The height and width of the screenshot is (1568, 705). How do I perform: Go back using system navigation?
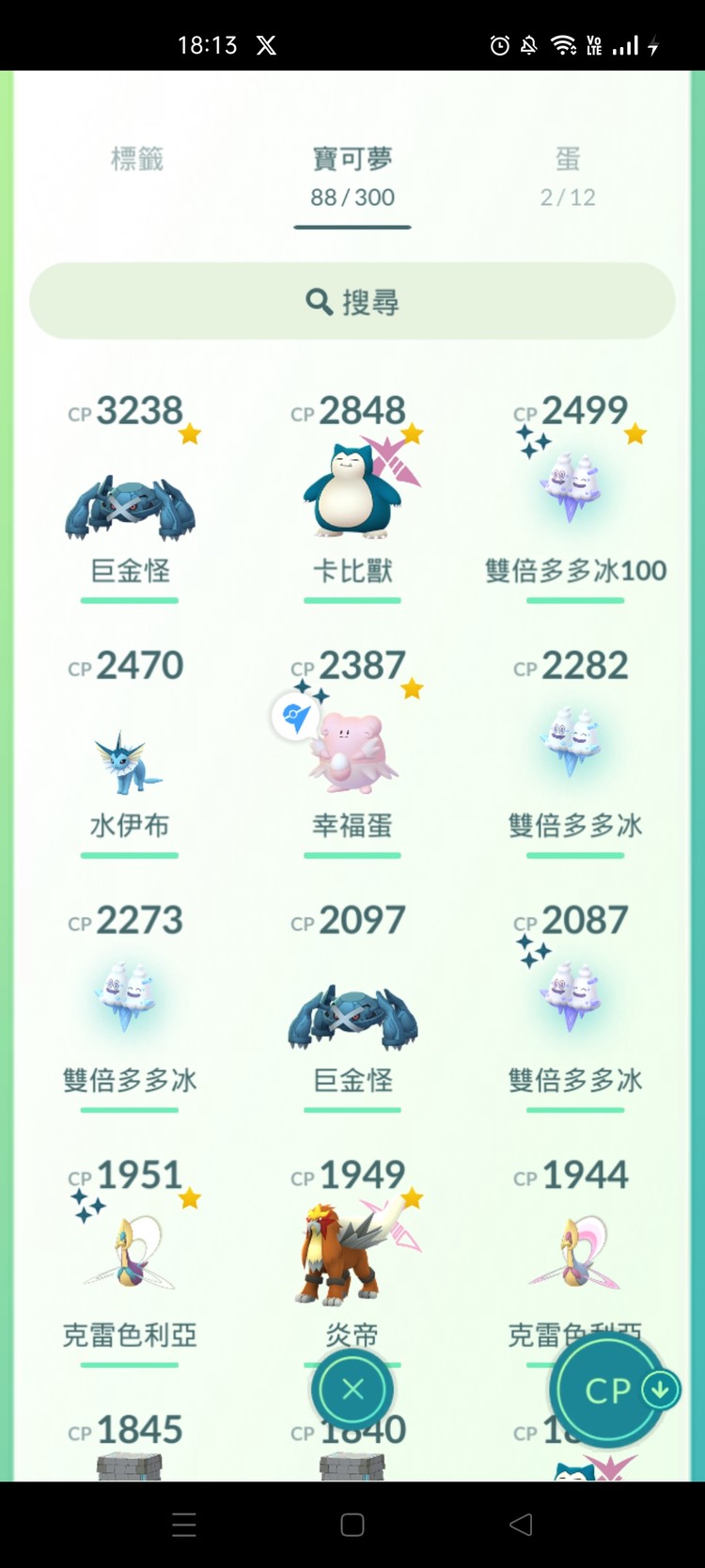click(x=521, y=1525)
